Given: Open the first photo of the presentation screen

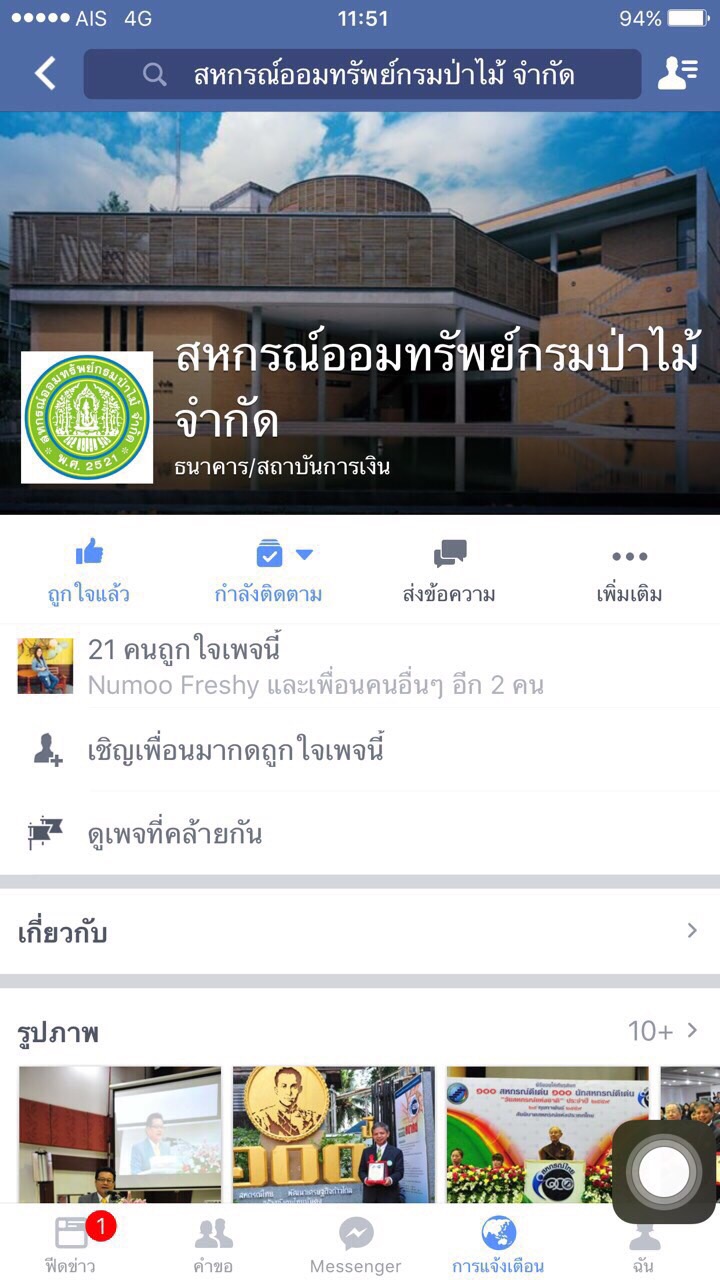Looking at the screenshot, I should click(x=120, y=1134).
